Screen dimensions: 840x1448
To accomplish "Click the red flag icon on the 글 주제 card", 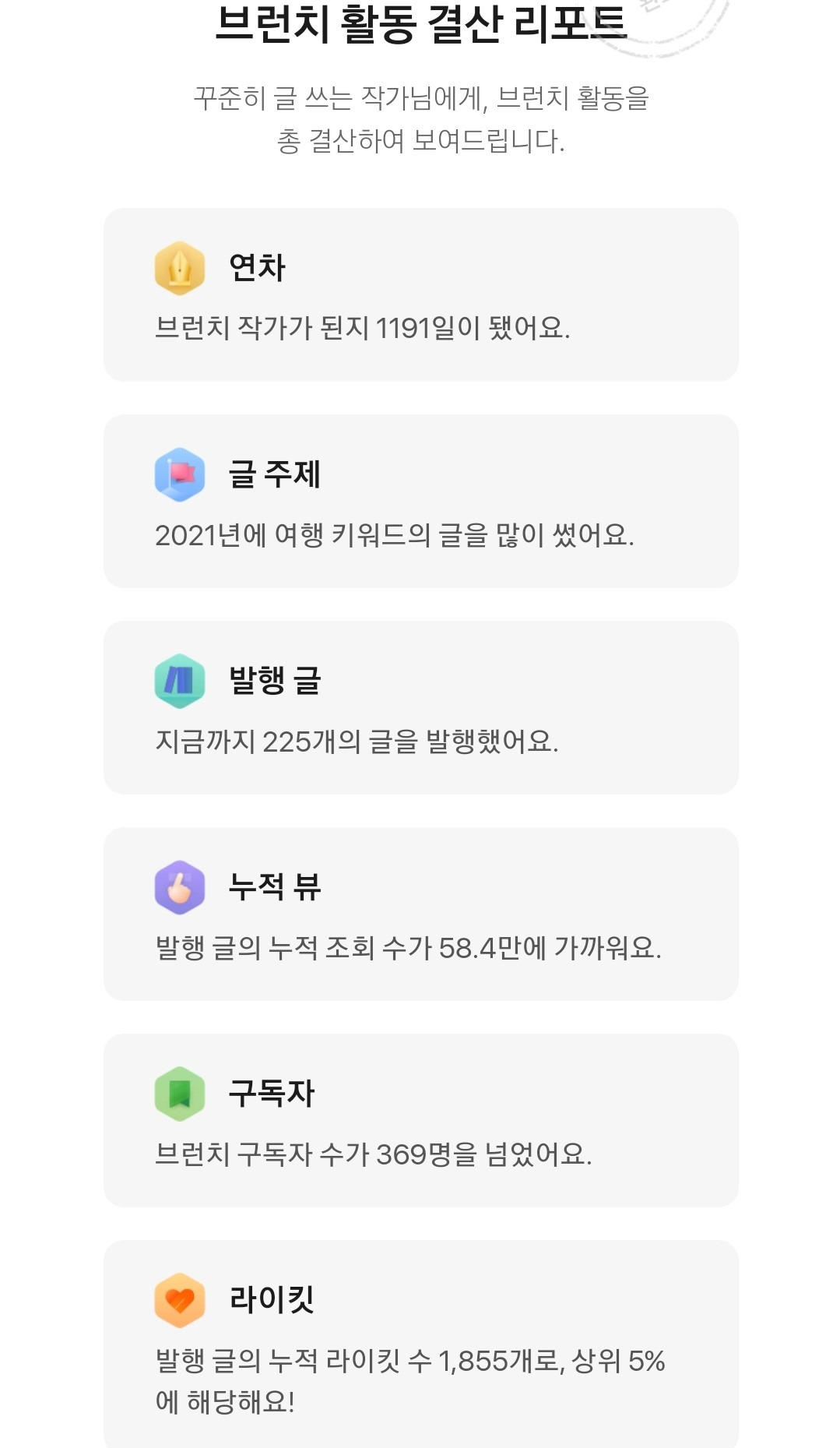I will click(x=179, y=474).
